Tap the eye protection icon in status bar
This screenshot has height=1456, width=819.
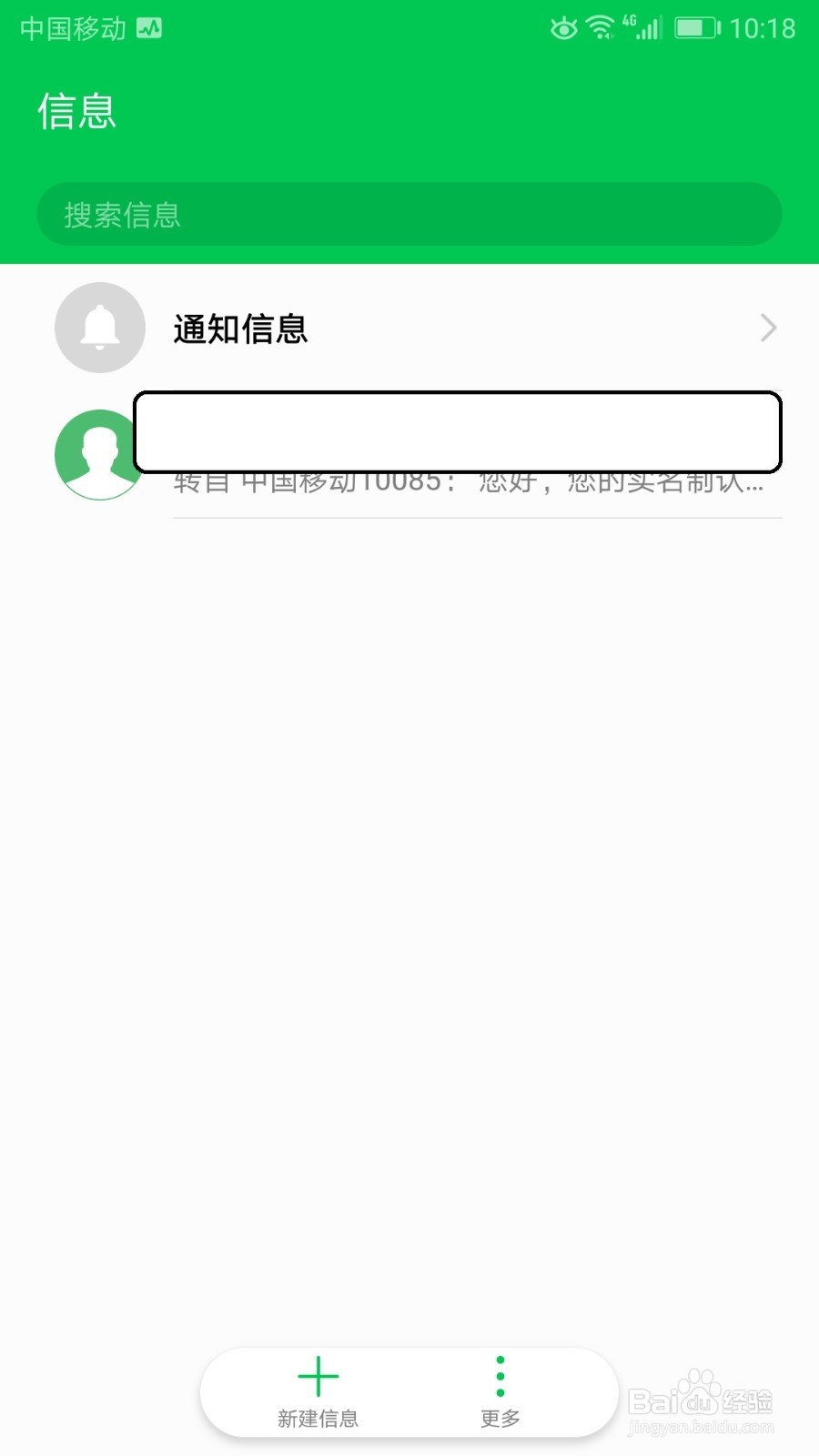click(563, 28)
